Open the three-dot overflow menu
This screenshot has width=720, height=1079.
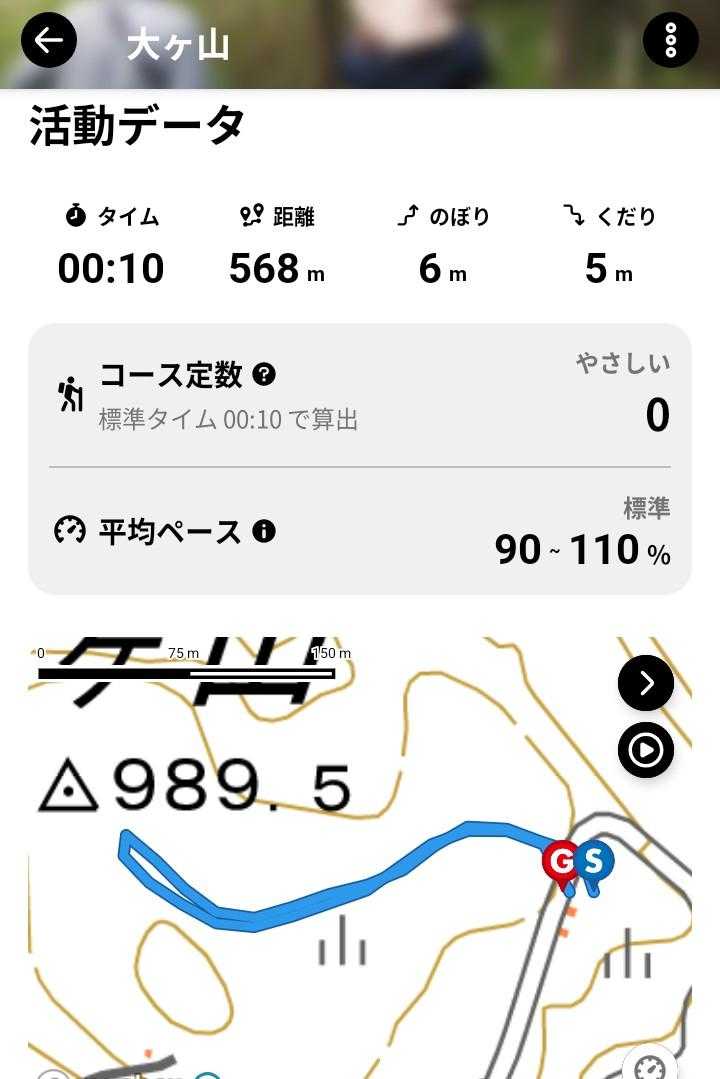670,40
